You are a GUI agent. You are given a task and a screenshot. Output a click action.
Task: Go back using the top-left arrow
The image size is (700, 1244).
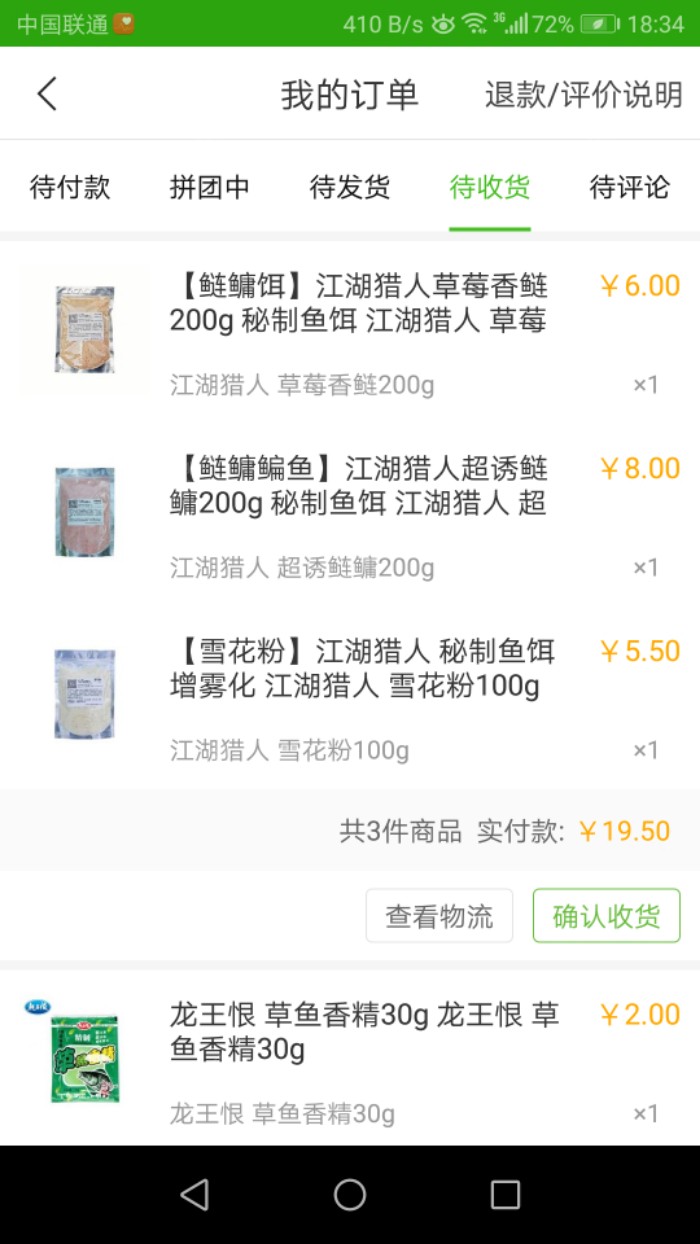[47, 95]
